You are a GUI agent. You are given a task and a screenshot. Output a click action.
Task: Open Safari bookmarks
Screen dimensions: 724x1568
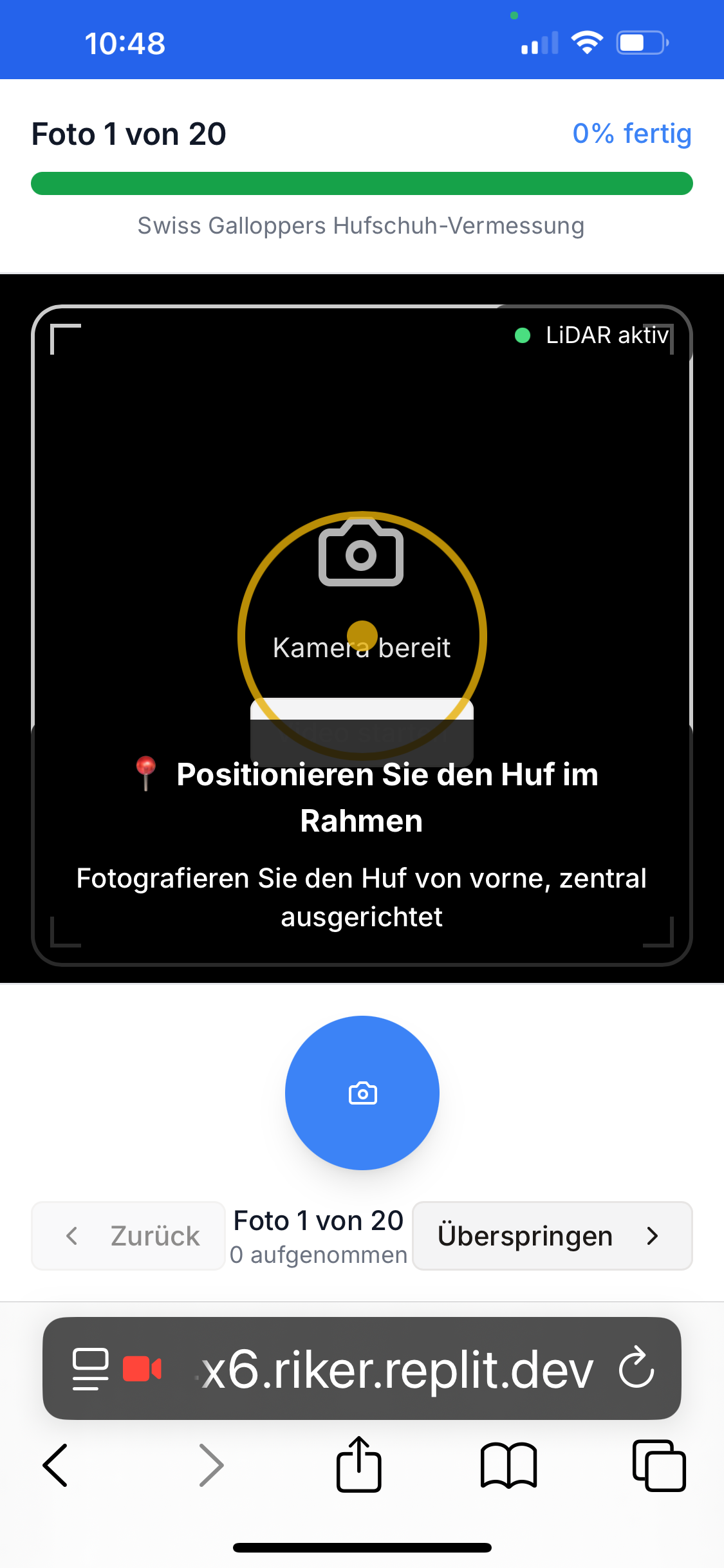point(508,1465)
